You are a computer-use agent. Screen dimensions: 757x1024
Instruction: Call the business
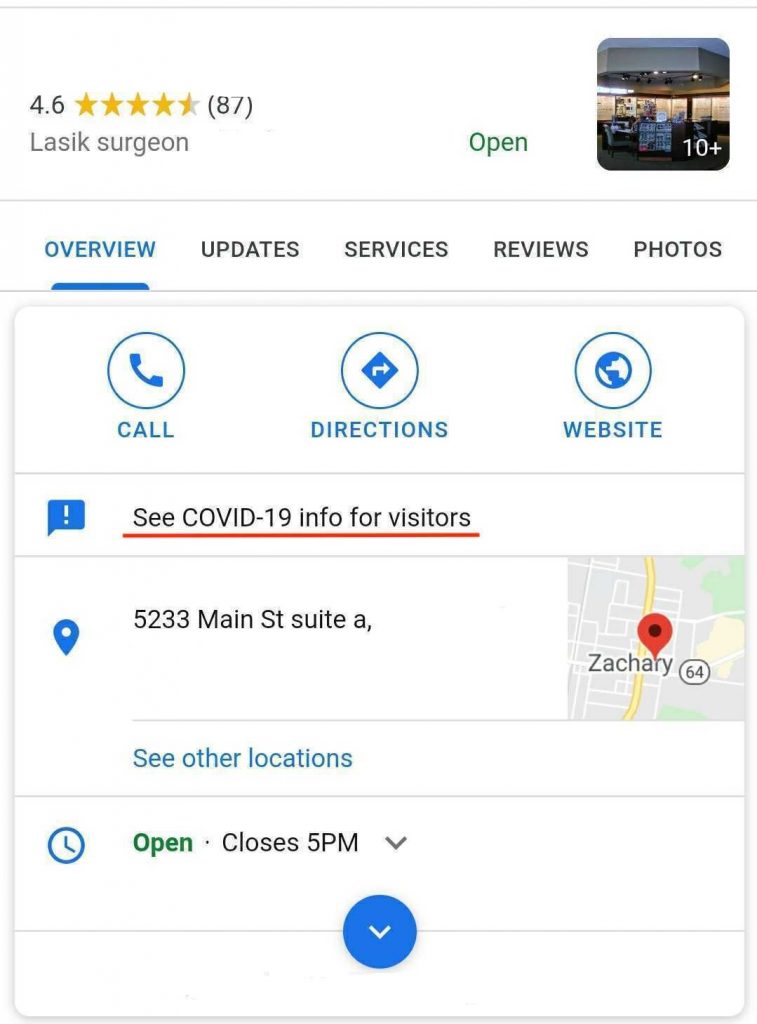coord(146,386)
